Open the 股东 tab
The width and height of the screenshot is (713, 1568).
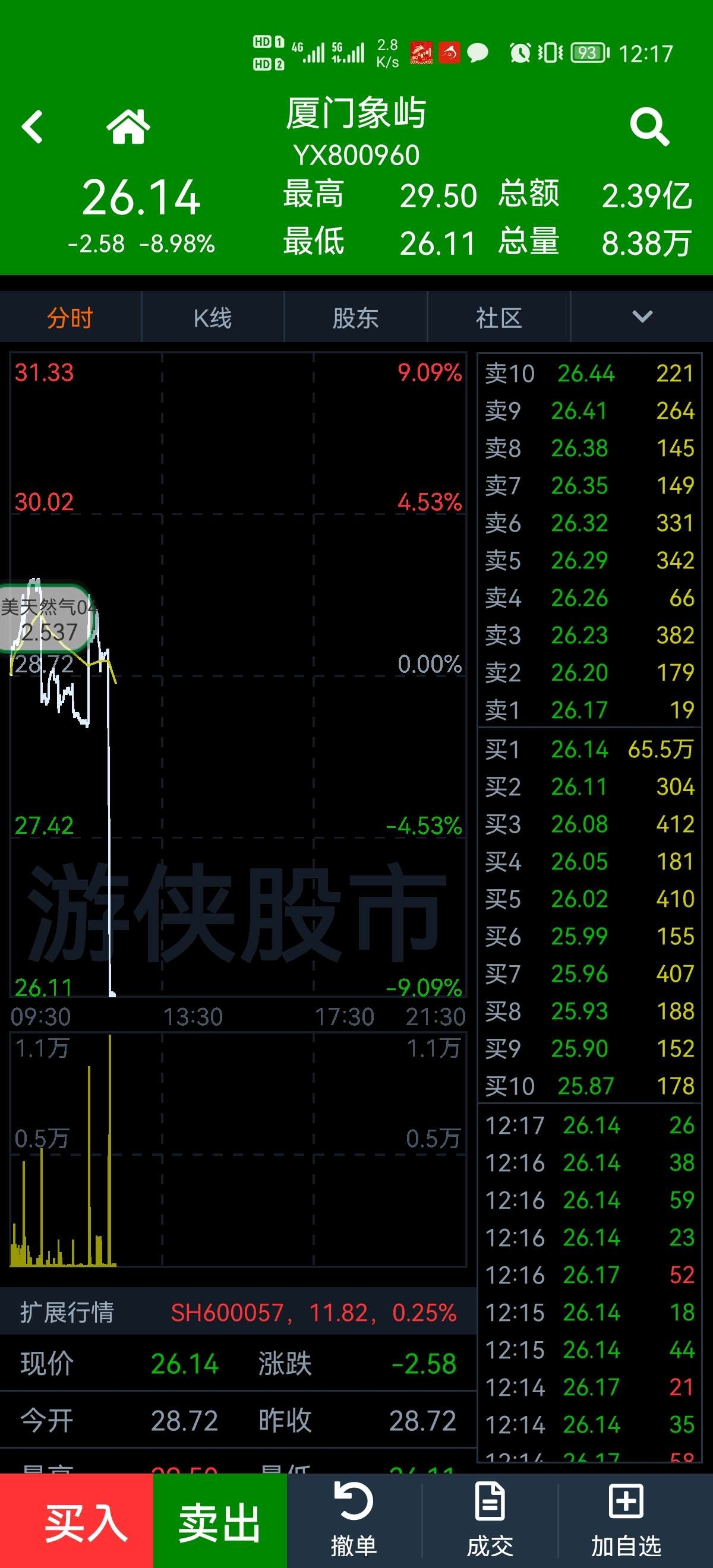355,318
